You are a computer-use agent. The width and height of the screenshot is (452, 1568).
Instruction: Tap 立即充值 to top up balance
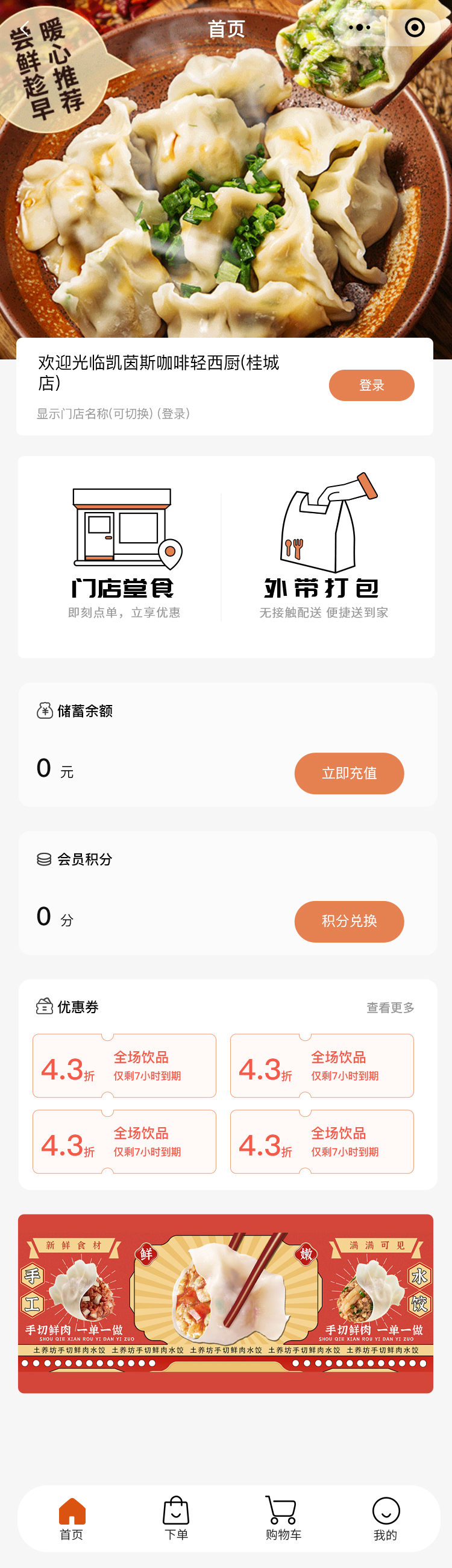[348, 773]
